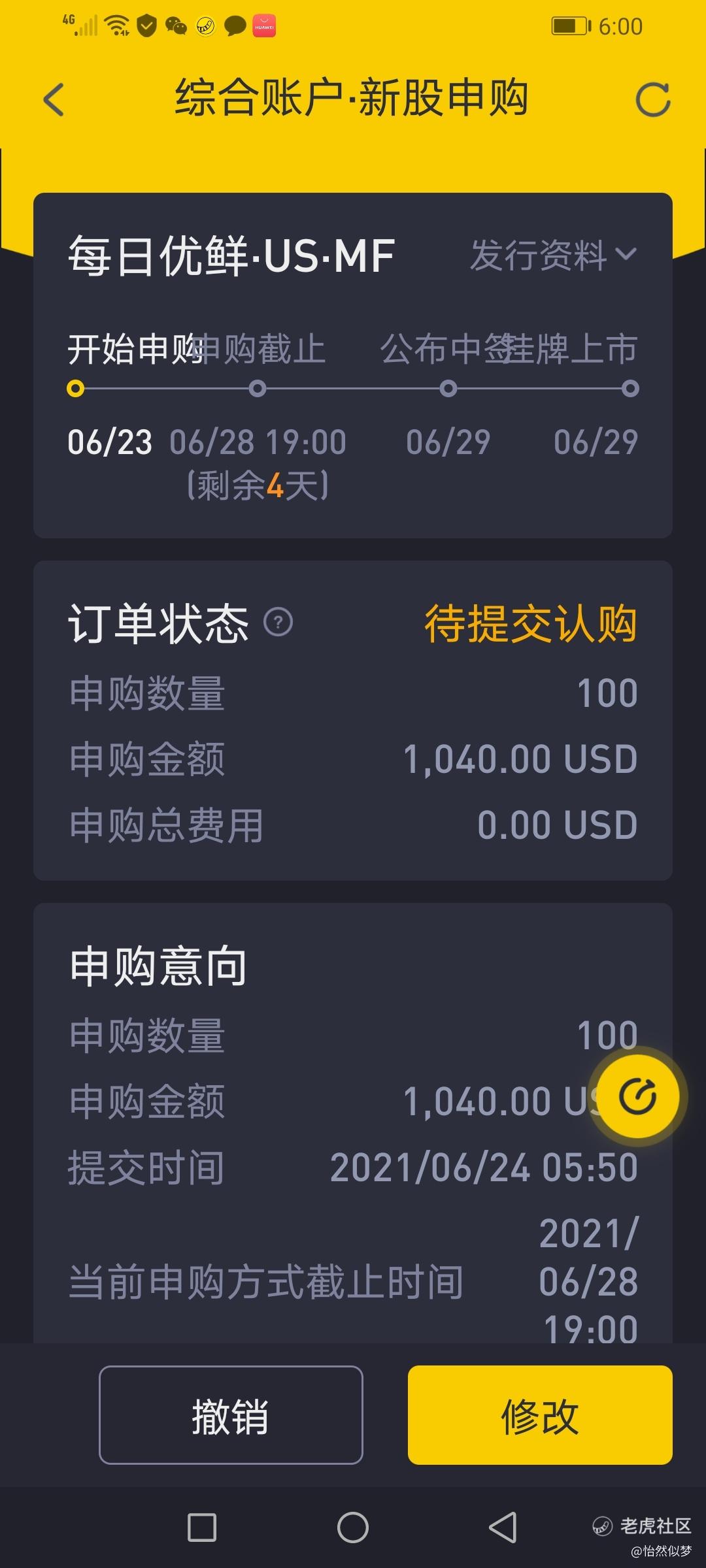Screen dimensions: 706x1568
Task: Open the order status help icon
Action: [x=278, y=622]
